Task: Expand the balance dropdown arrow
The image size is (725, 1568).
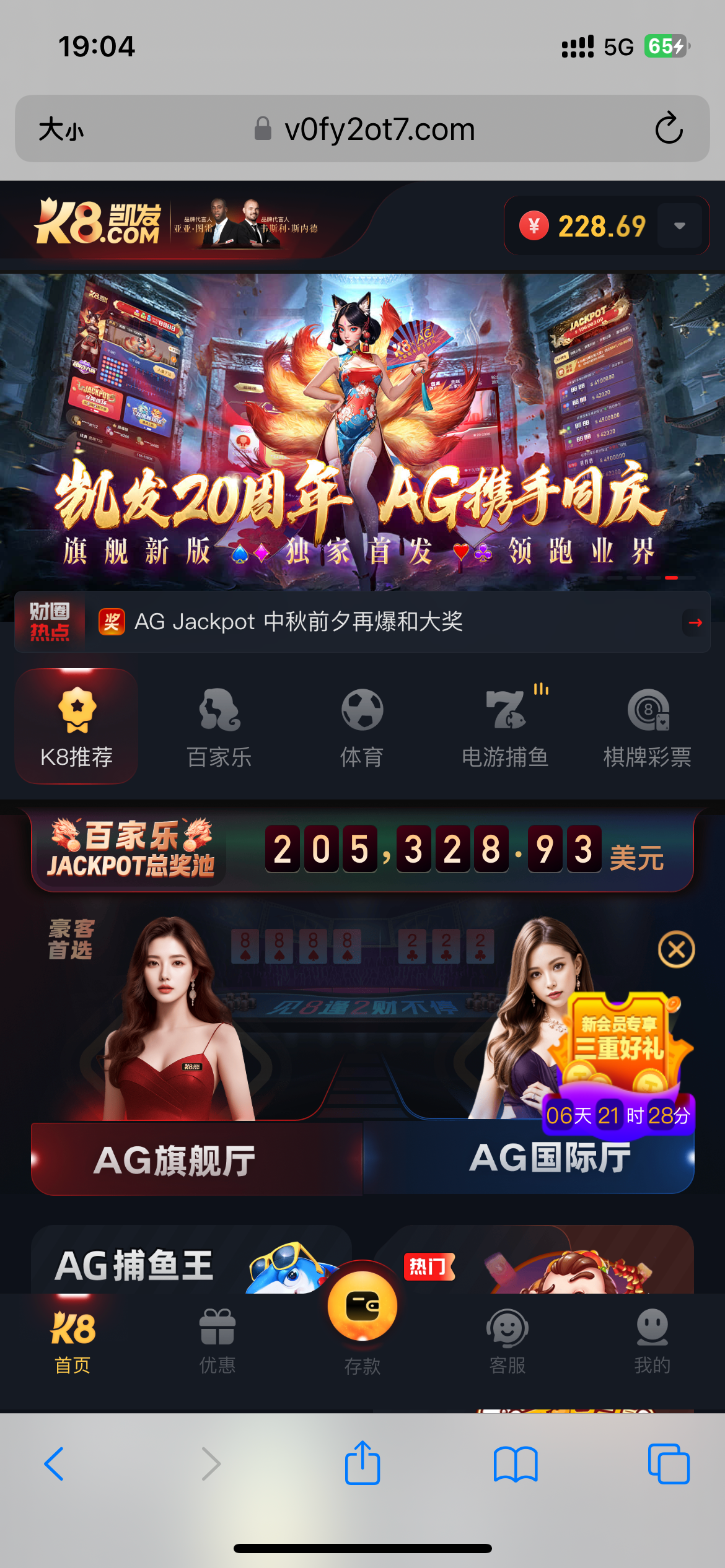Action: [680, 226]
